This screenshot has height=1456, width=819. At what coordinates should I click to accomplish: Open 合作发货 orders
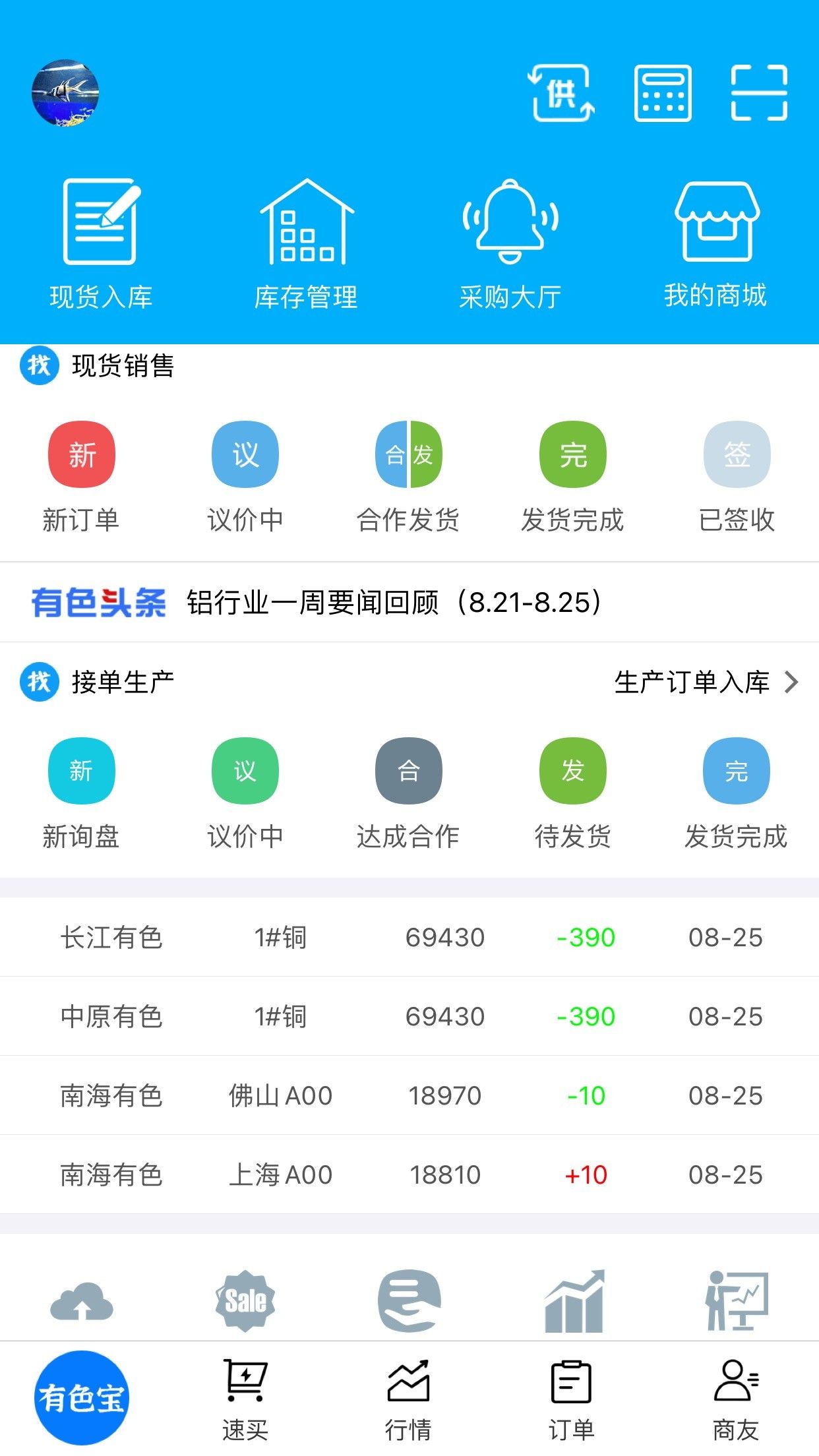pyautogui.click(x=408, y=477)
